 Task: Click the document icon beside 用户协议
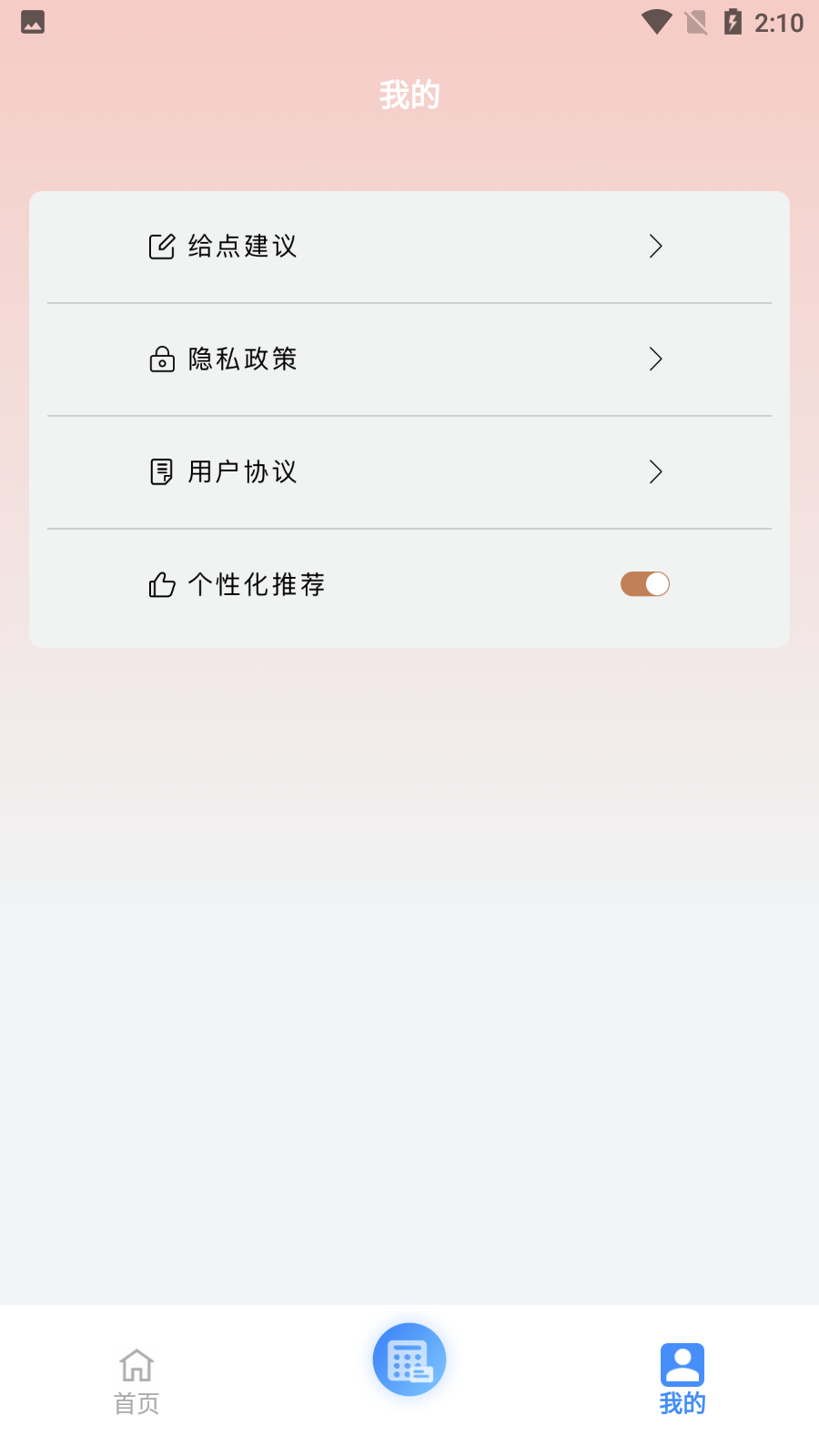point(161,471)
